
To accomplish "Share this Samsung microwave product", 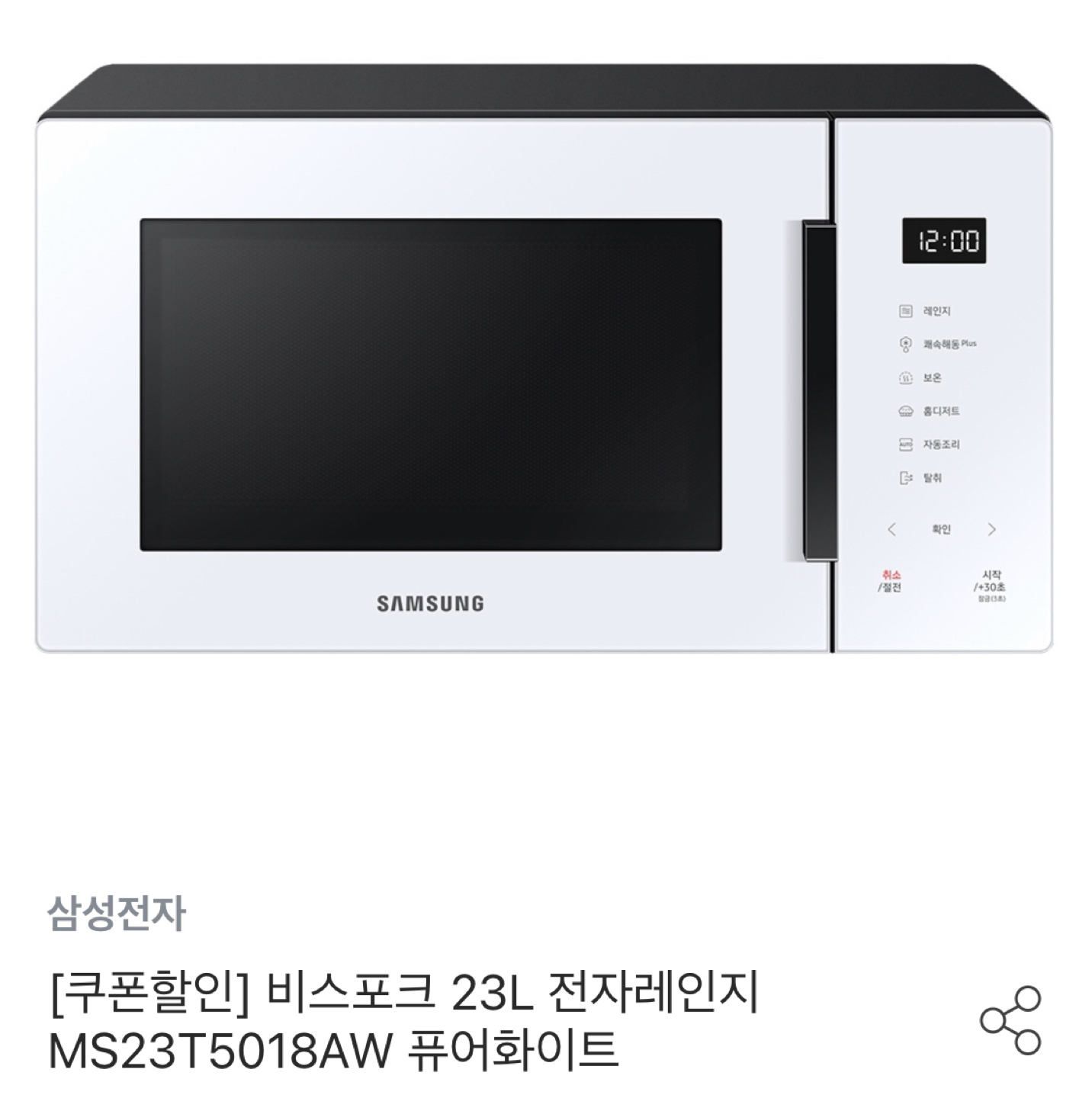I will tap(1010, 1020).
